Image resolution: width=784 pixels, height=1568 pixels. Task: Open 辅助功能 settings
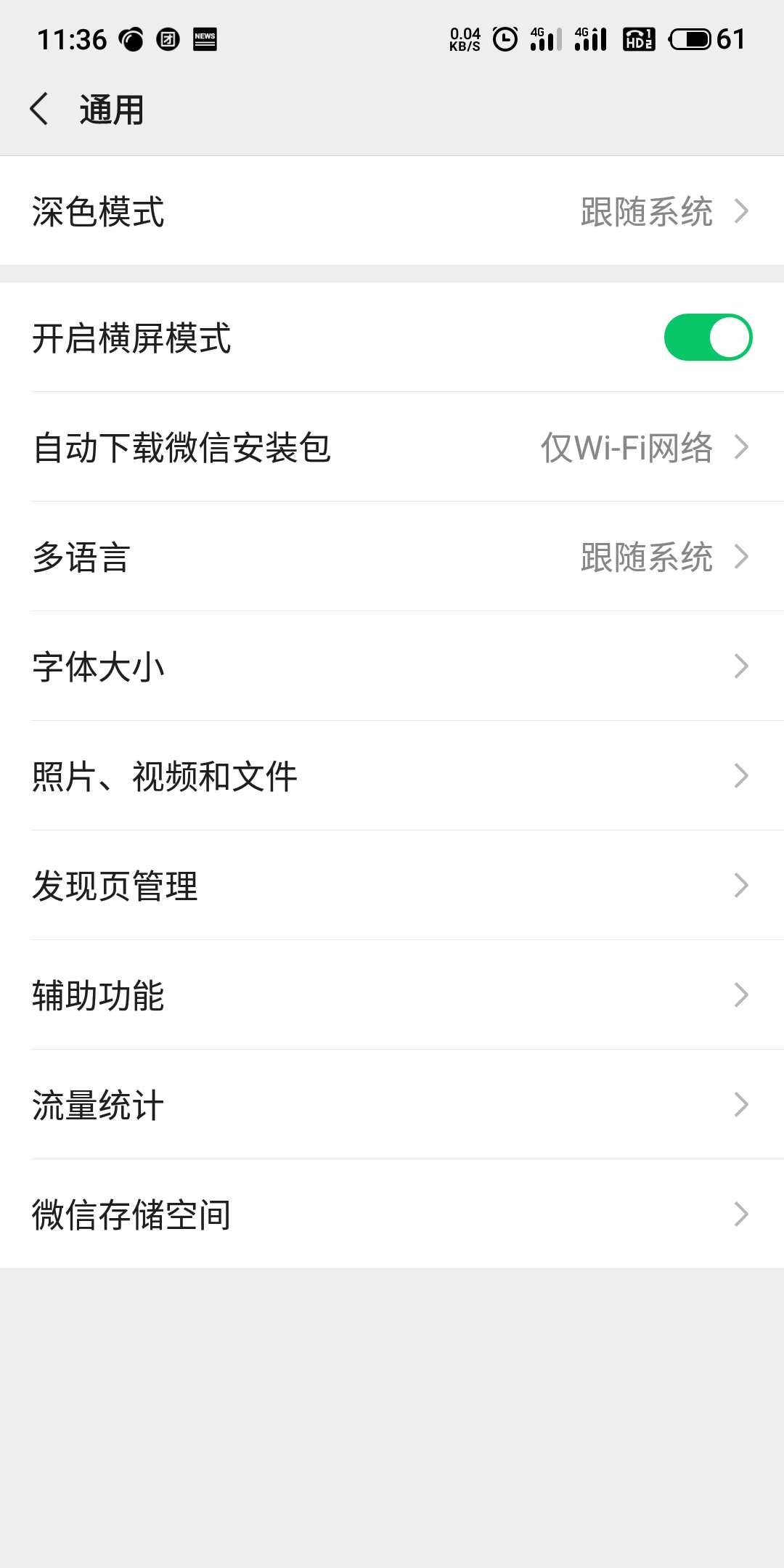[392, 995]
